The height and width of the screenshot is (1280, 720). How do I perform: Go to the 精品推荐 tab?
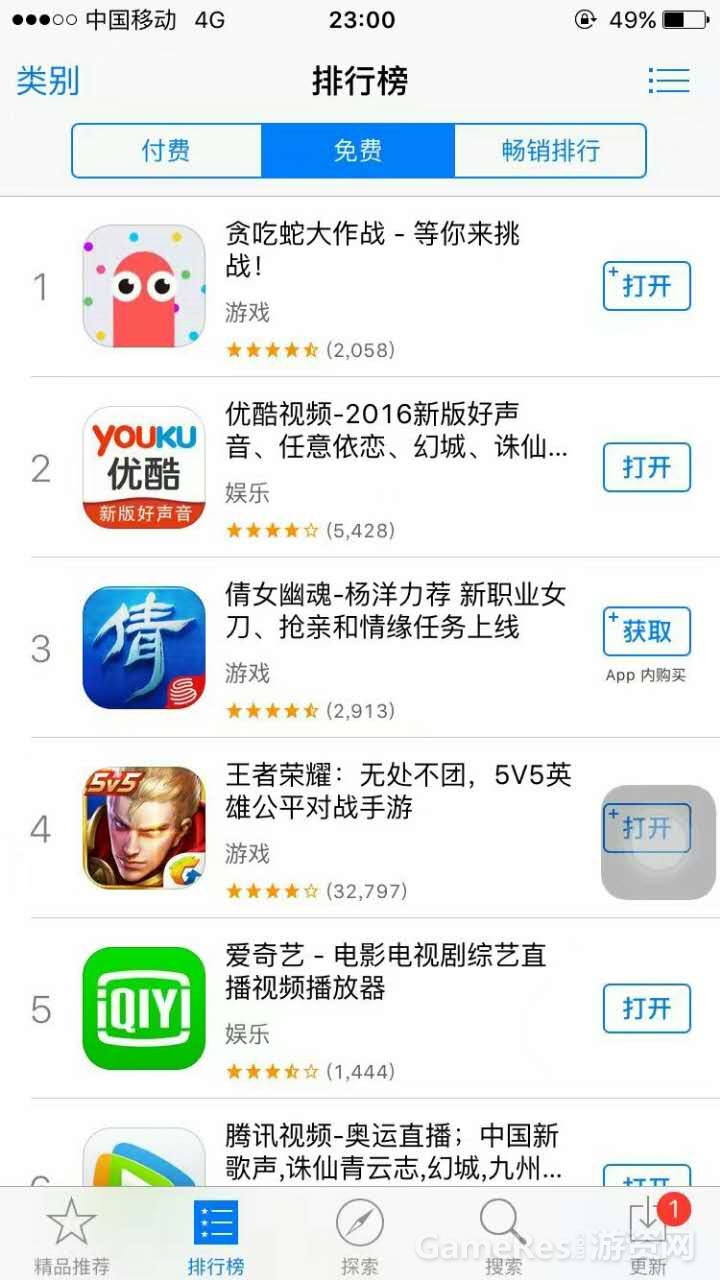tap(72, 1235)
